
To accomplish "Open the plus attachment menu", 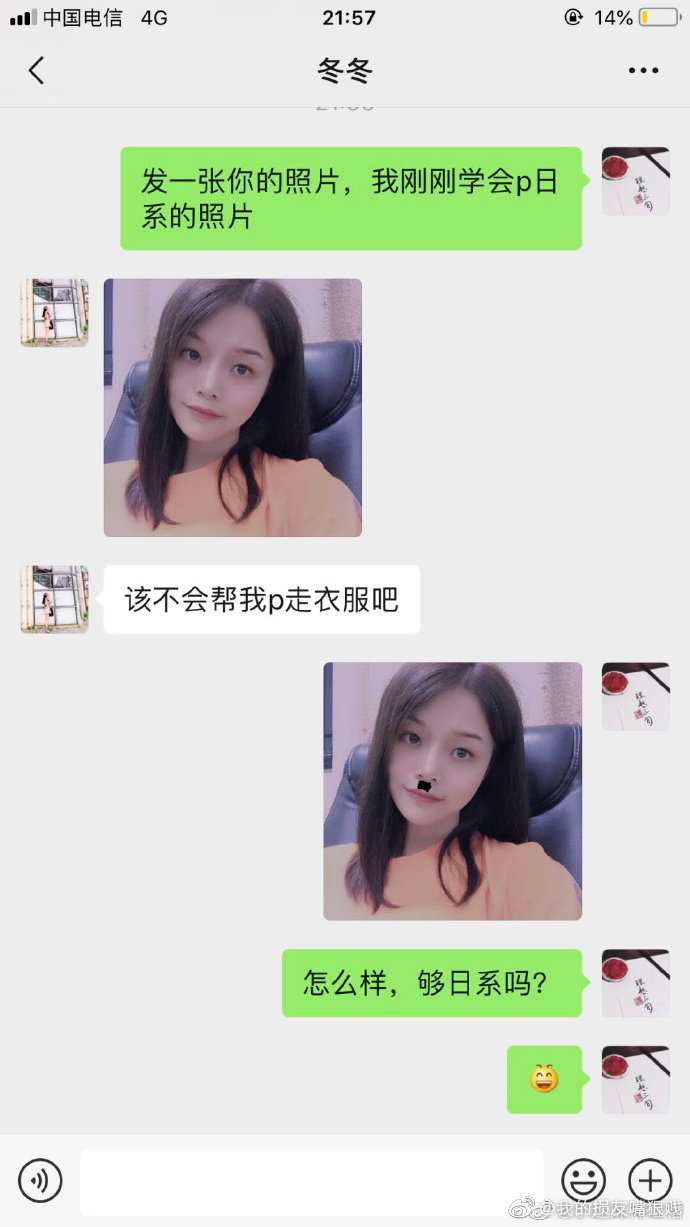I will (x=649, y=1180).
